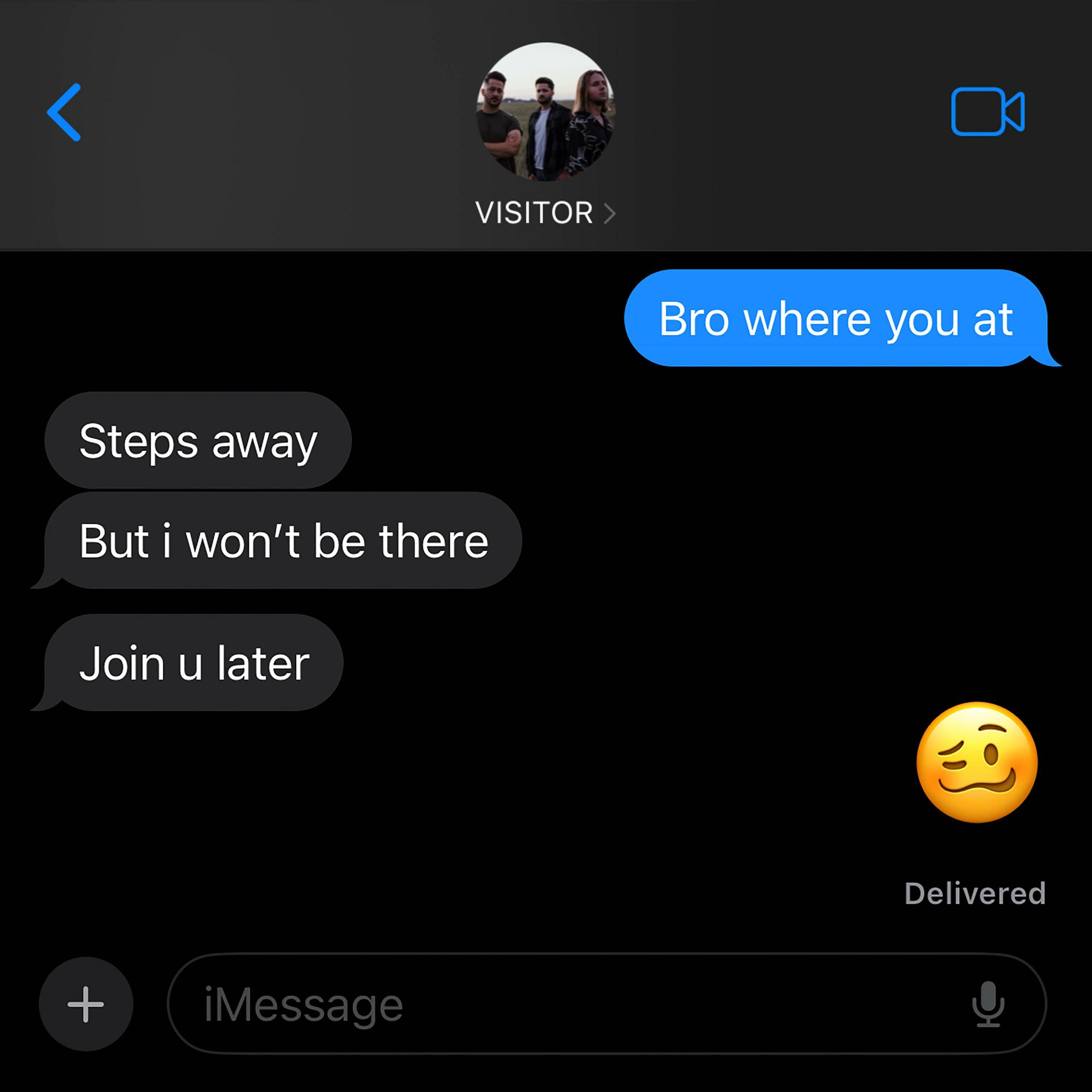The image size is (1092, 1092).
Task: Go back to the conversations list
Action: [x=64, y=112]
